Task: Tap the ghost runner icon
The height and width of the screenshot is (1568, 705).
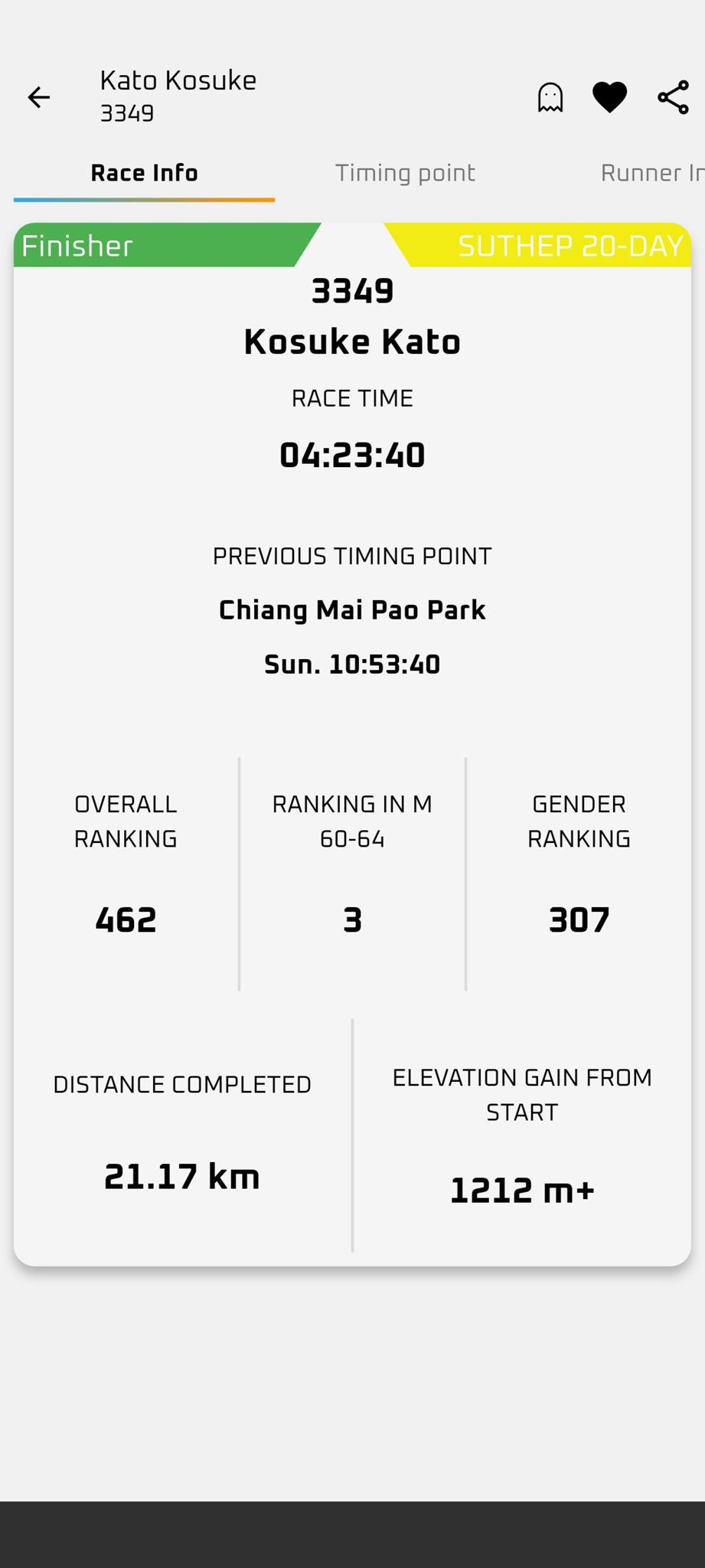Action: click(x=550, y=97)
